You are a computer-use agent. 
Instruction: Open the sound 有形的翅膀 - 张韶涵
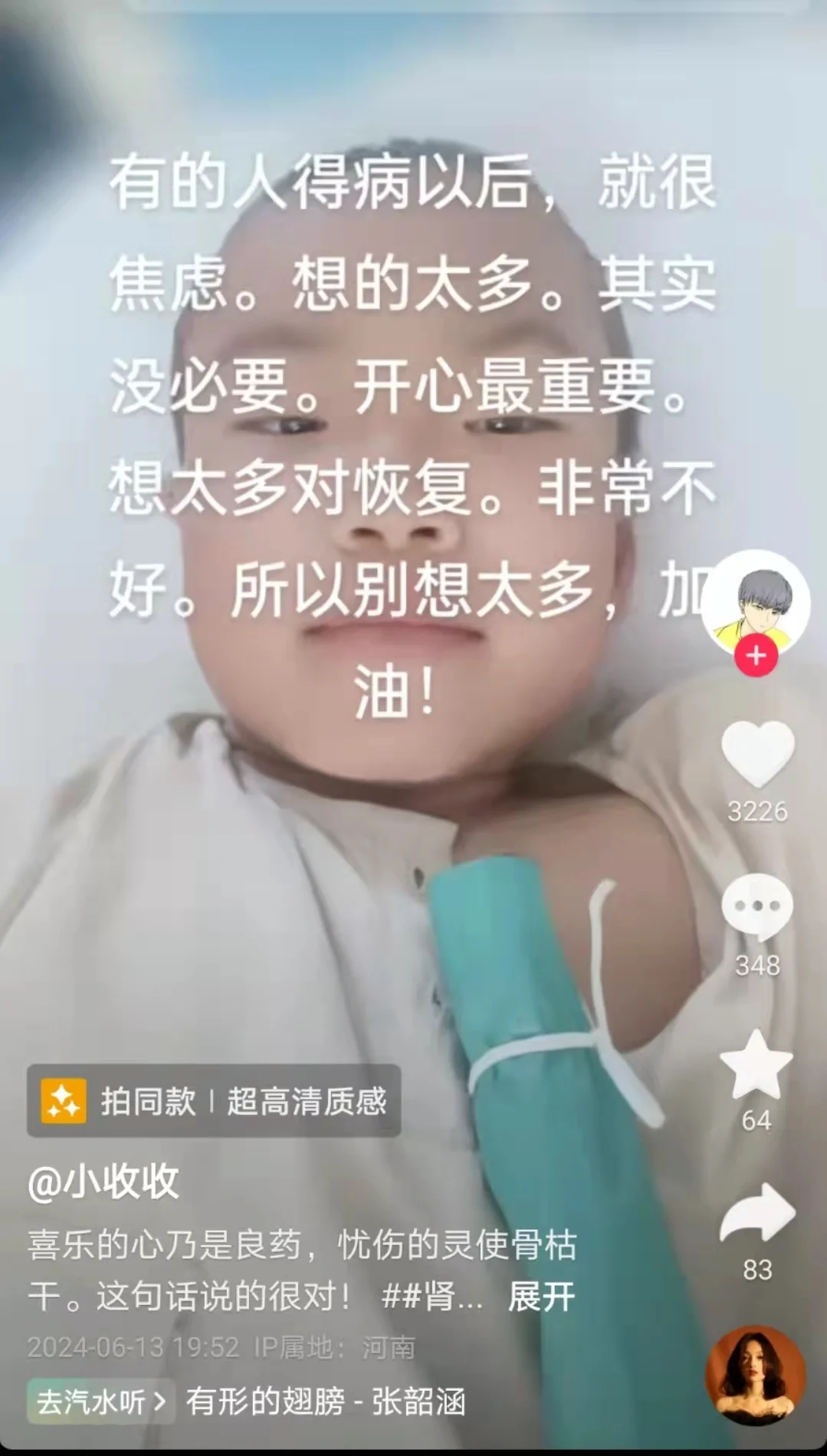coord(326,1402)
